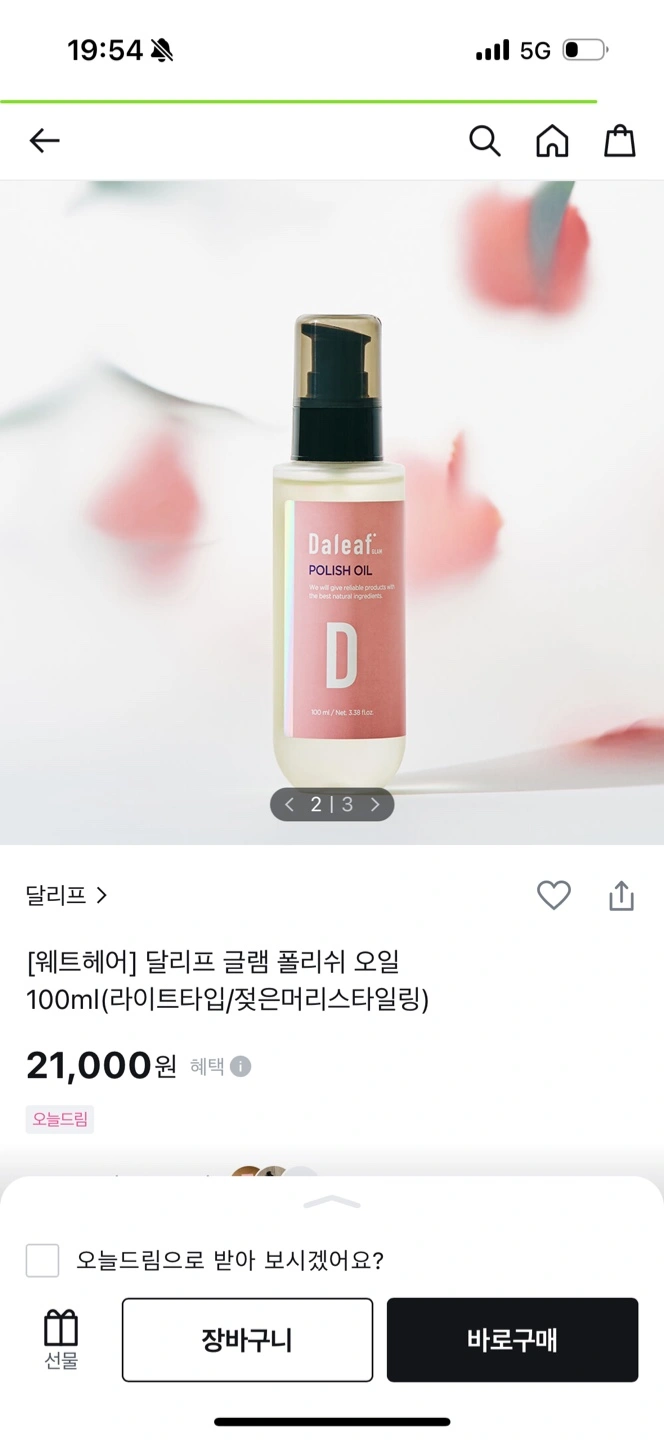Screen dimensions: 664x1440
Task: Collapse the bottom purchase sheet handle
Action: point(332,1201)
